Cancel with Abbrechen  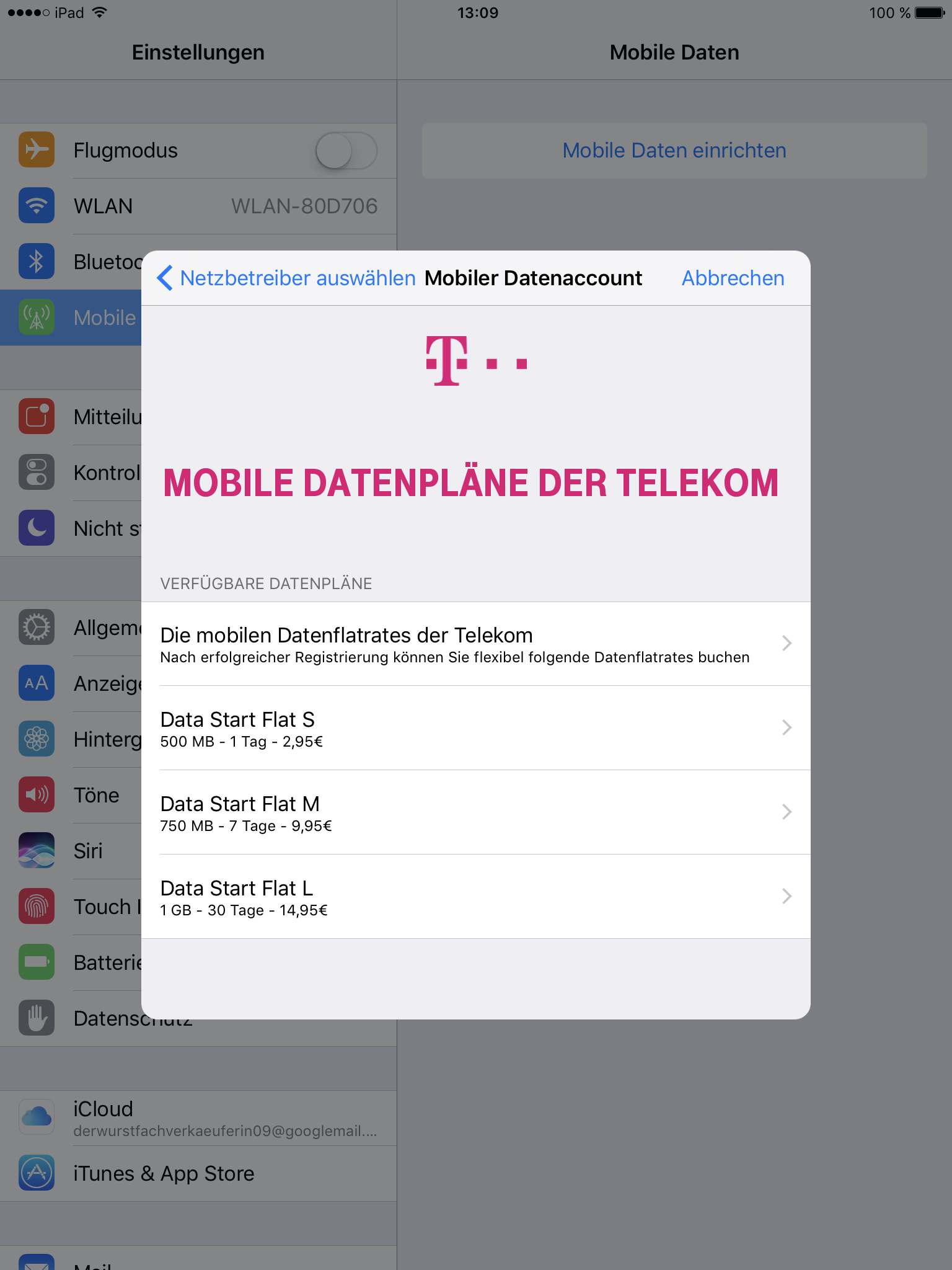point(733,278)
